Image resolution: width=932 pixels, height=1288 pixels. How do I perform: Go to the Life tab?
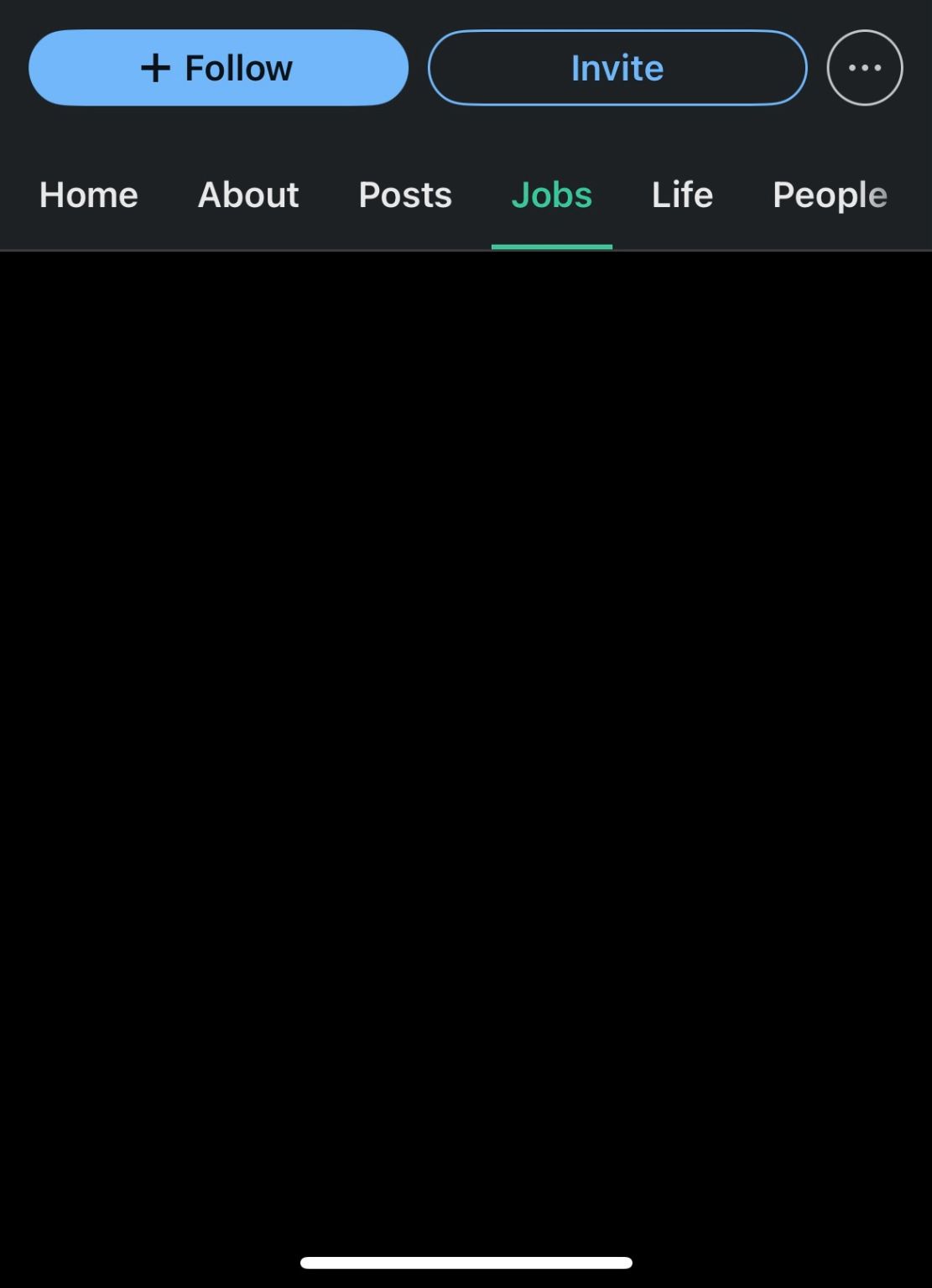(682, 195)
